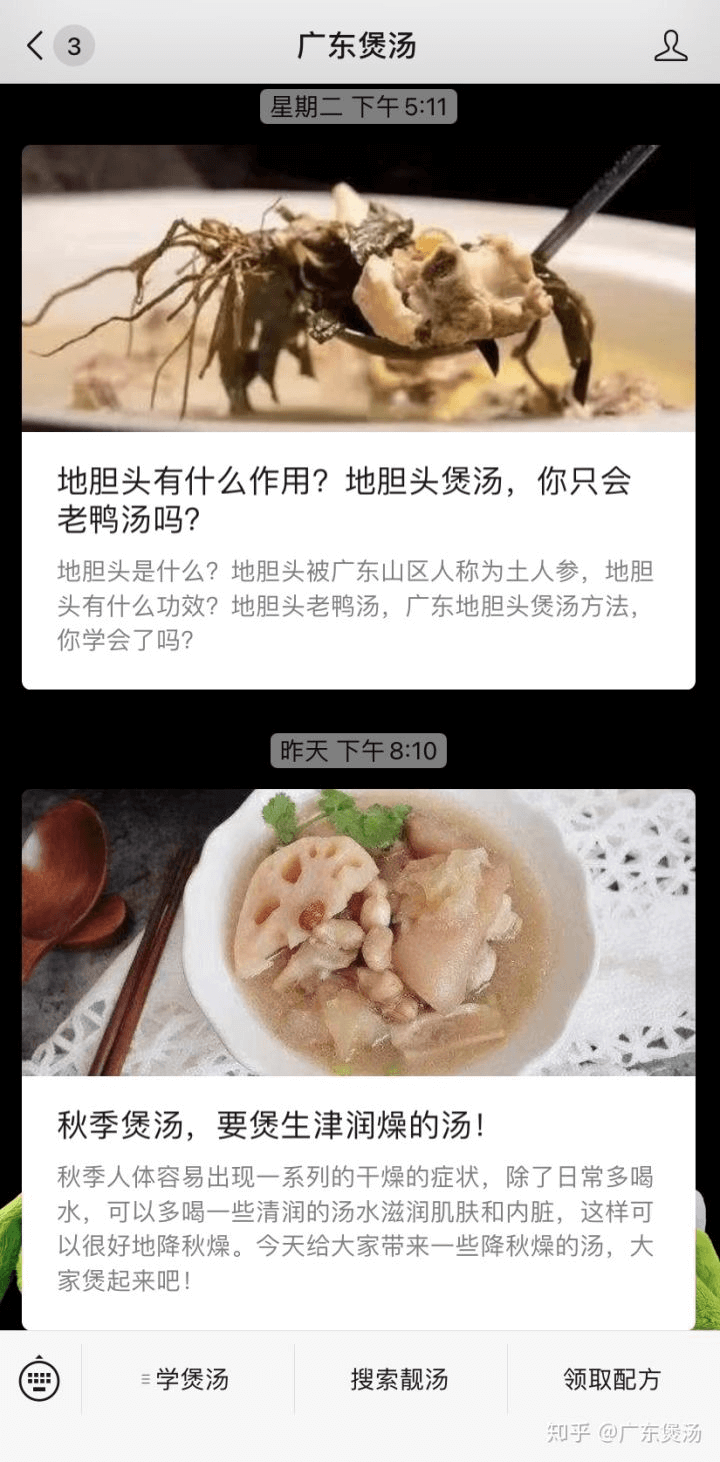Tap 领取配方 in the bottom menu
The width and height of the screenshot is (720, 1462).
pyautogui.click(x=612, y=1380)
